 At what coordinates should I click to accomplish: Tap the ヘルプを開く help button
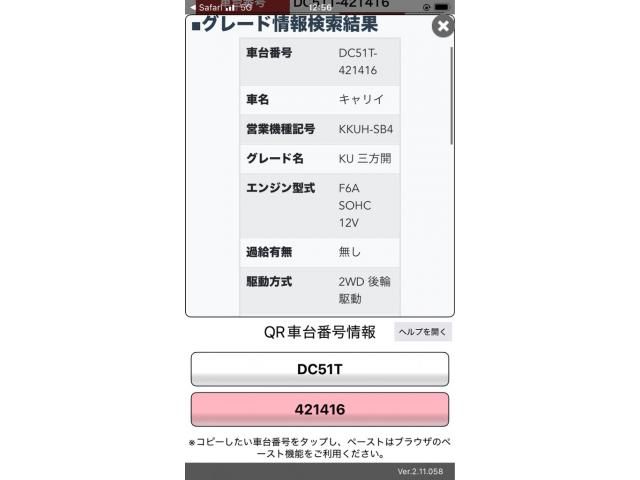[424, 332]
